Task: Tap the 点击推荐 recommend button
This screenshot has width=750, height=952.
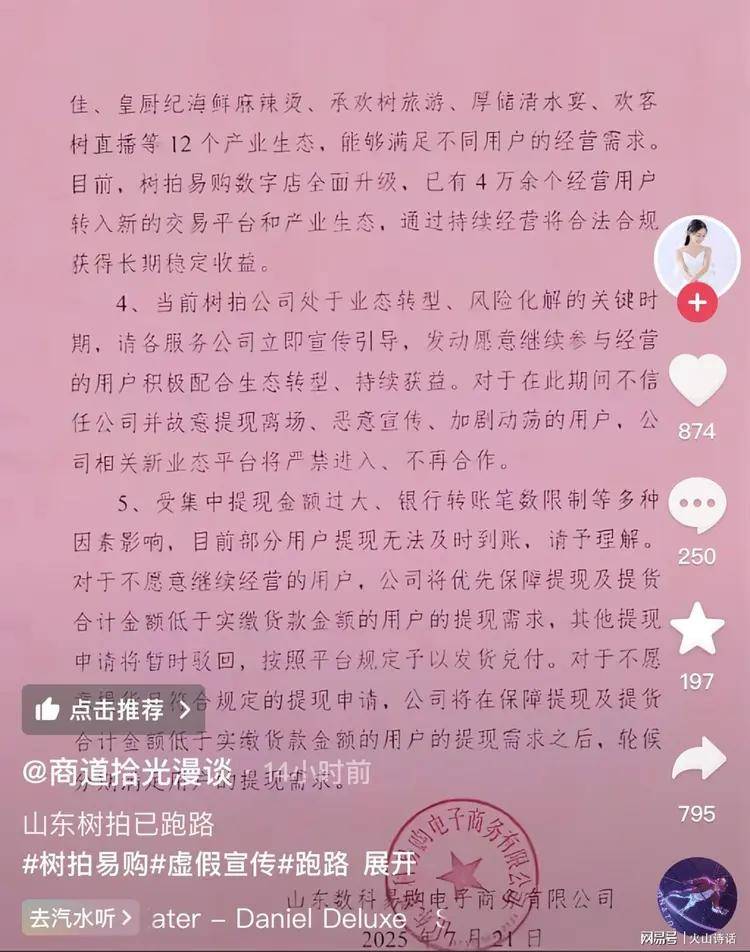Action: [x=113, y=710]
